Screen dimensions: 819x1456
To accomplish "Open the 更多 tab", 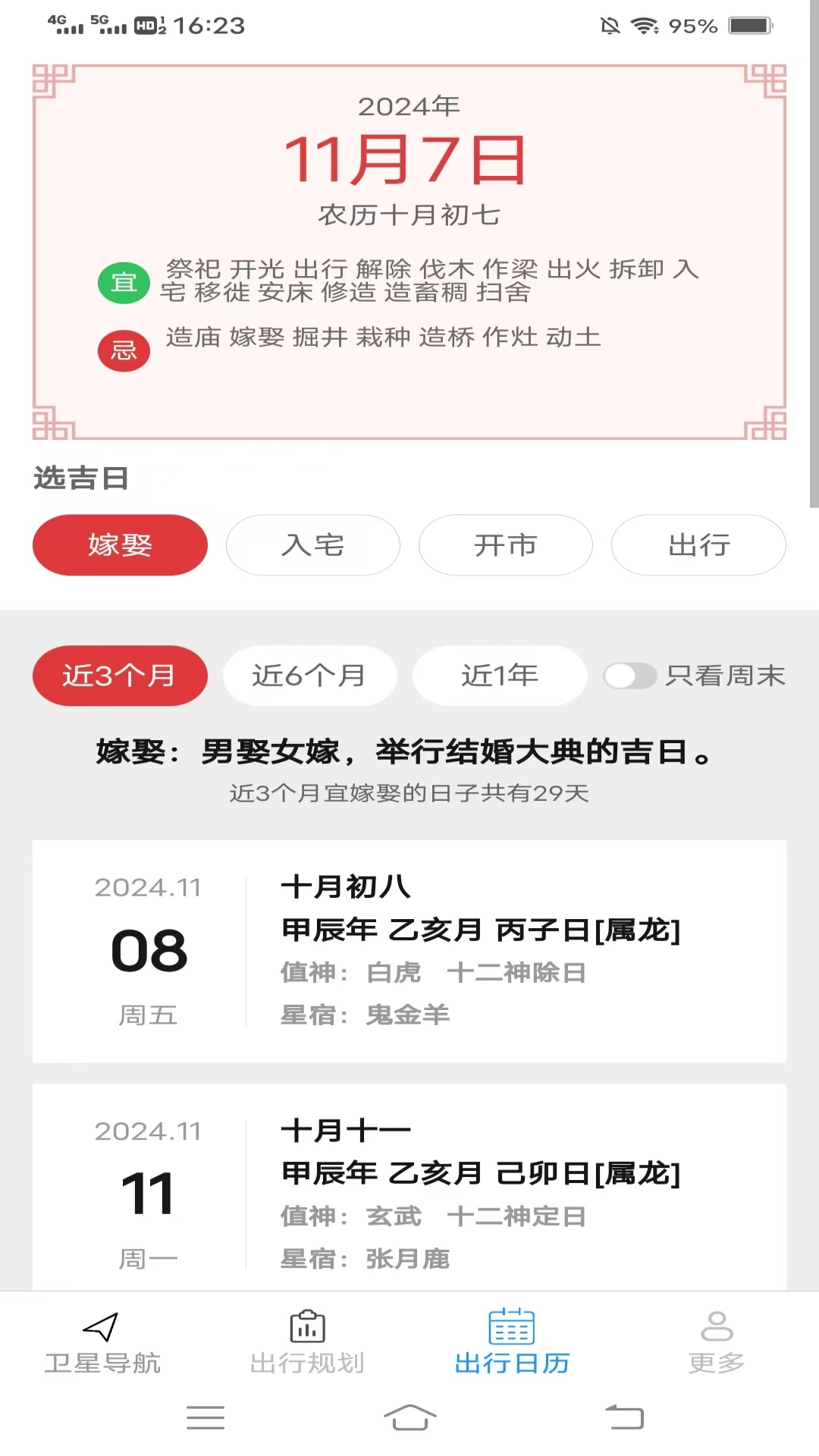I will [x=717, y=1342].
